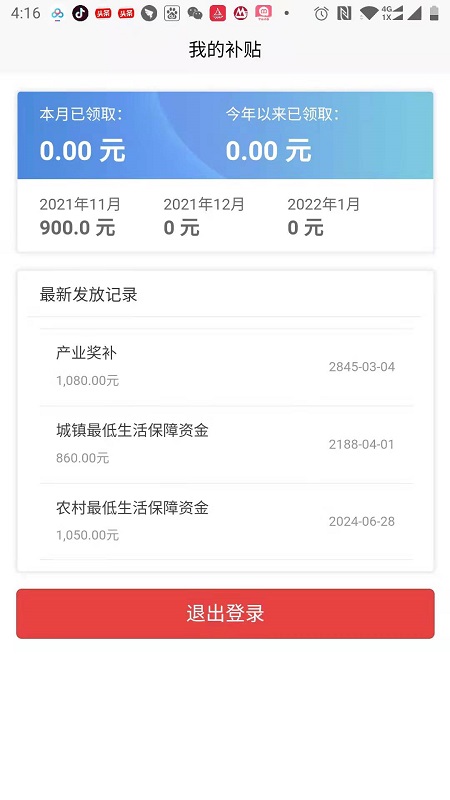Open the 农村最低生活保障资金 record
The image size is (450, 800).
227,521
